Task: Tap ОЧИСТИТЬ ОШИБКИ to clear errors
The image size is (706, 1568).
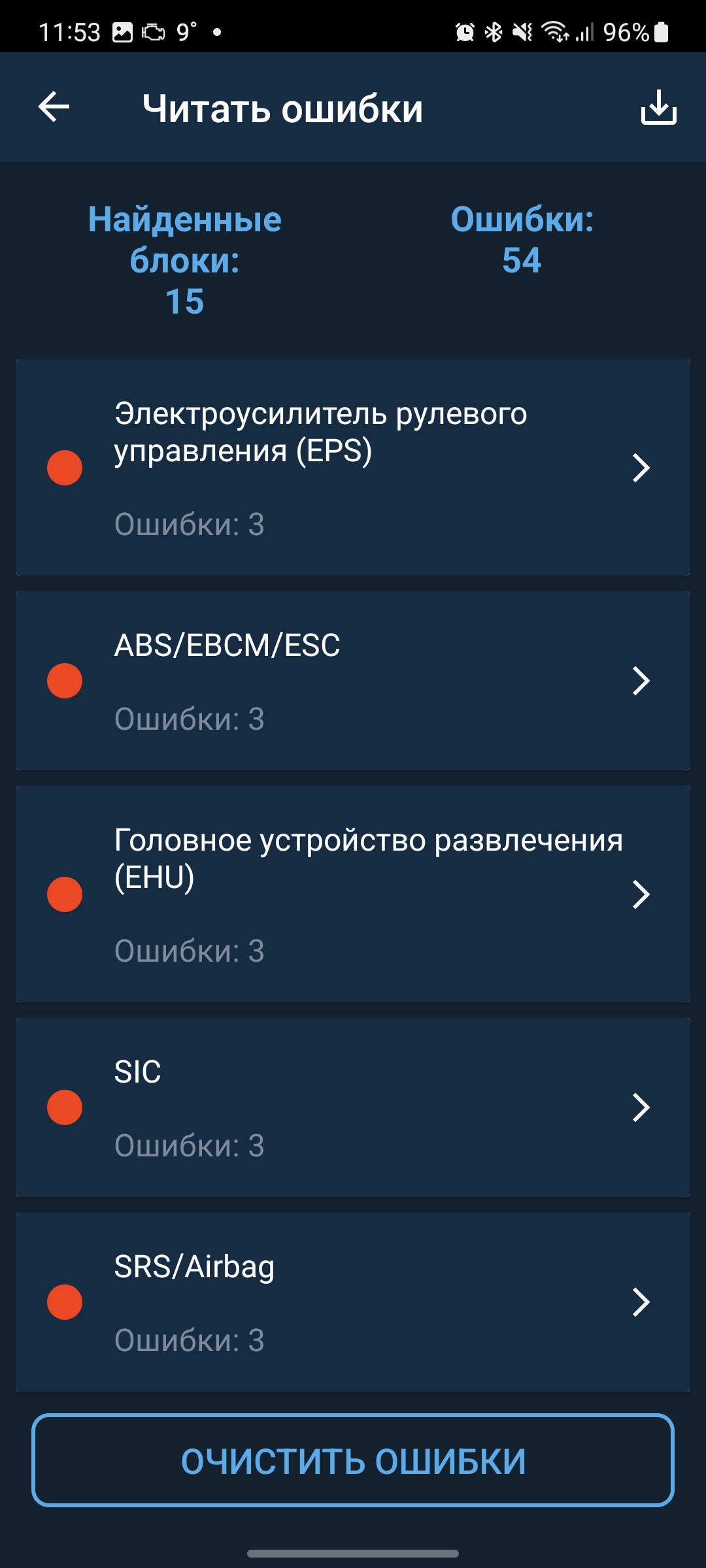Action: tap(353, 1461)
